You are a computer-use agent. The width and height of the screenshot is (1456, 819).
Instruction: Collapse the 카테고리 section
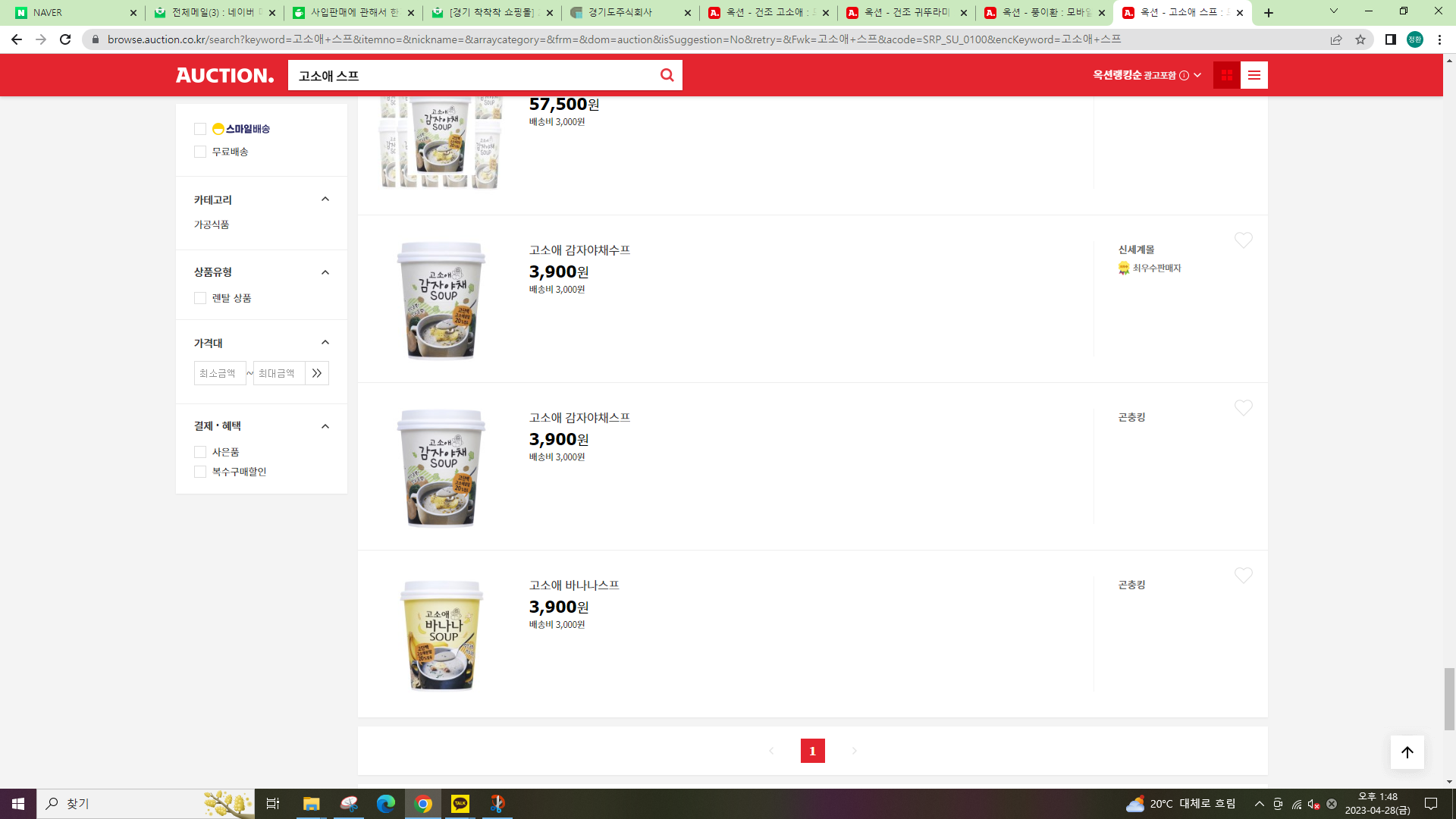[325, 199]
